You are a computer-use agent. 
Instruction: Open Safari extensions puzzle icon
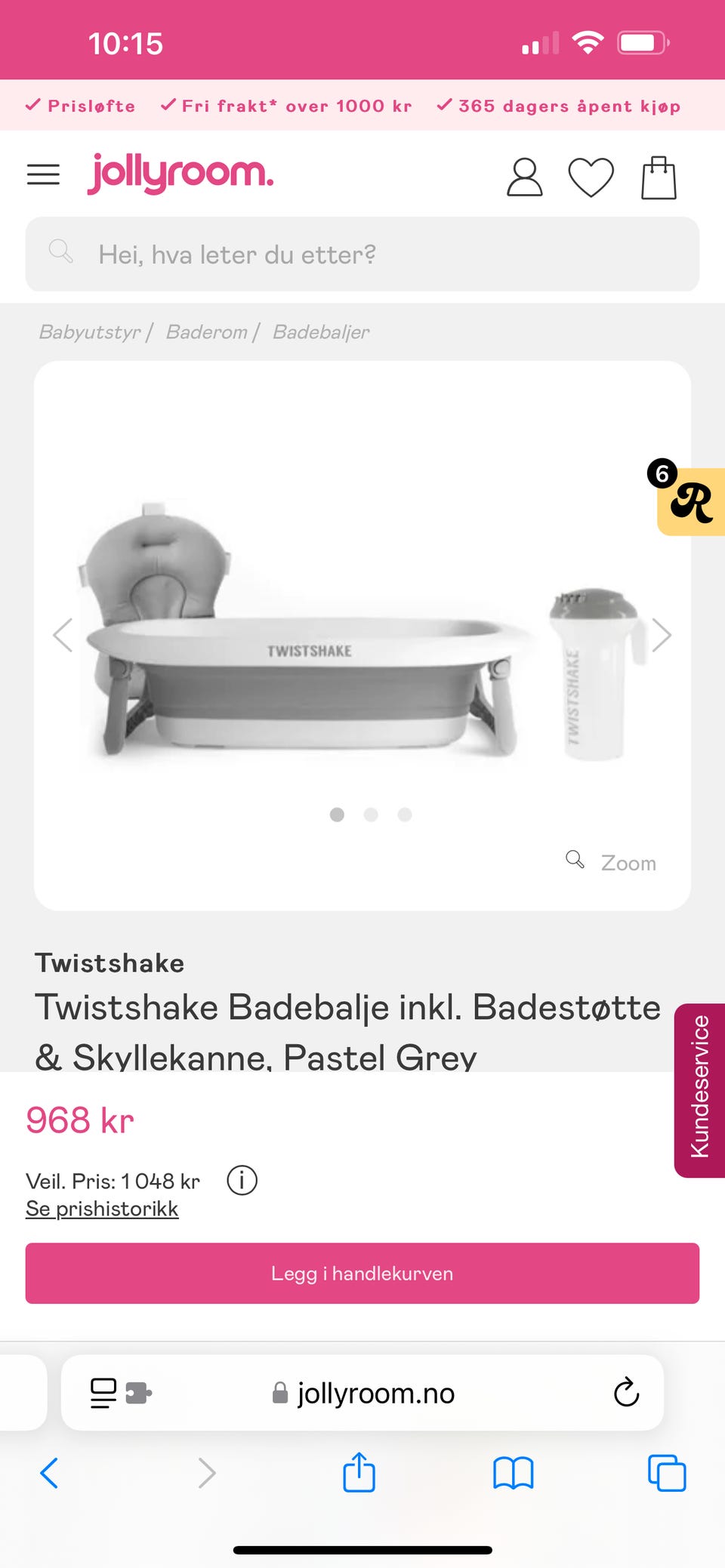[137, 1393]
